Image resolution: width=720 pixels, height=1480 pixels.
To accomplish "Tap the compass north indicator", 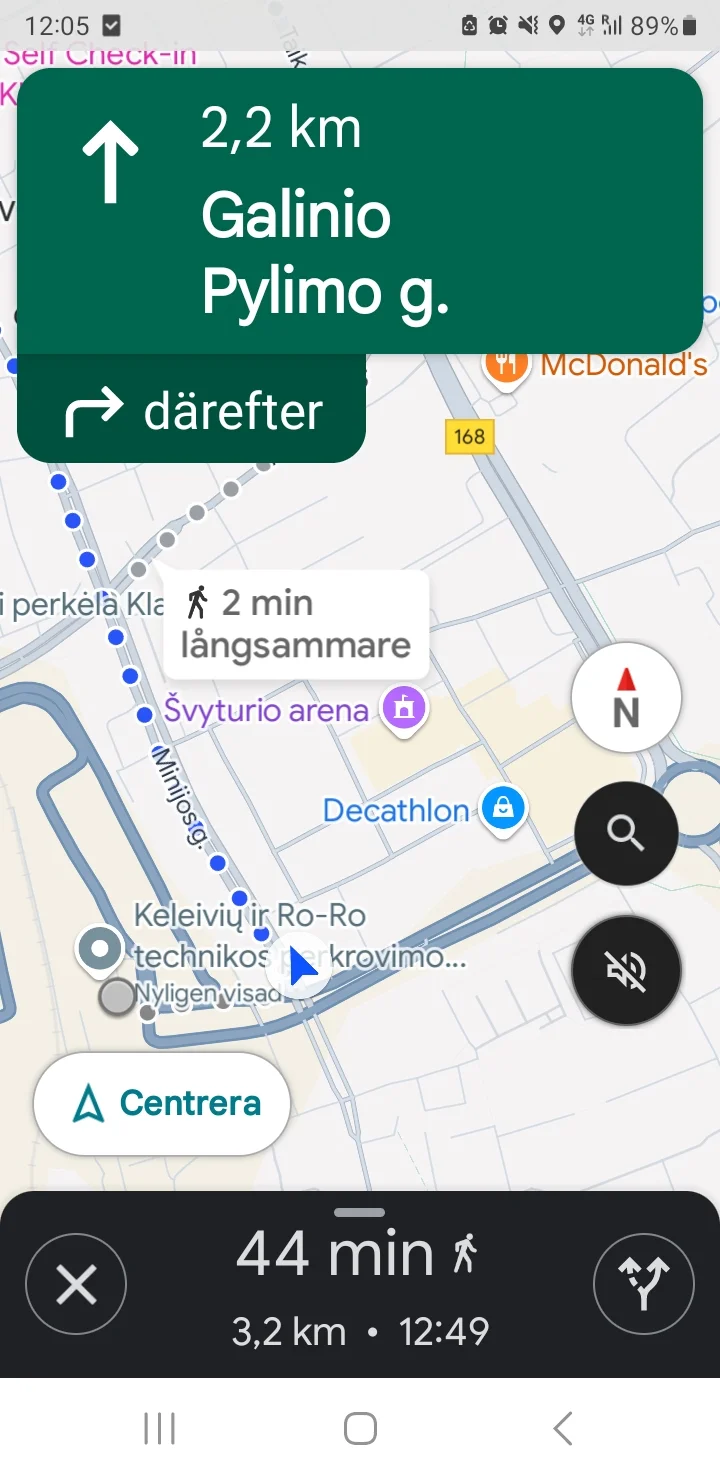I will point(626,698).
